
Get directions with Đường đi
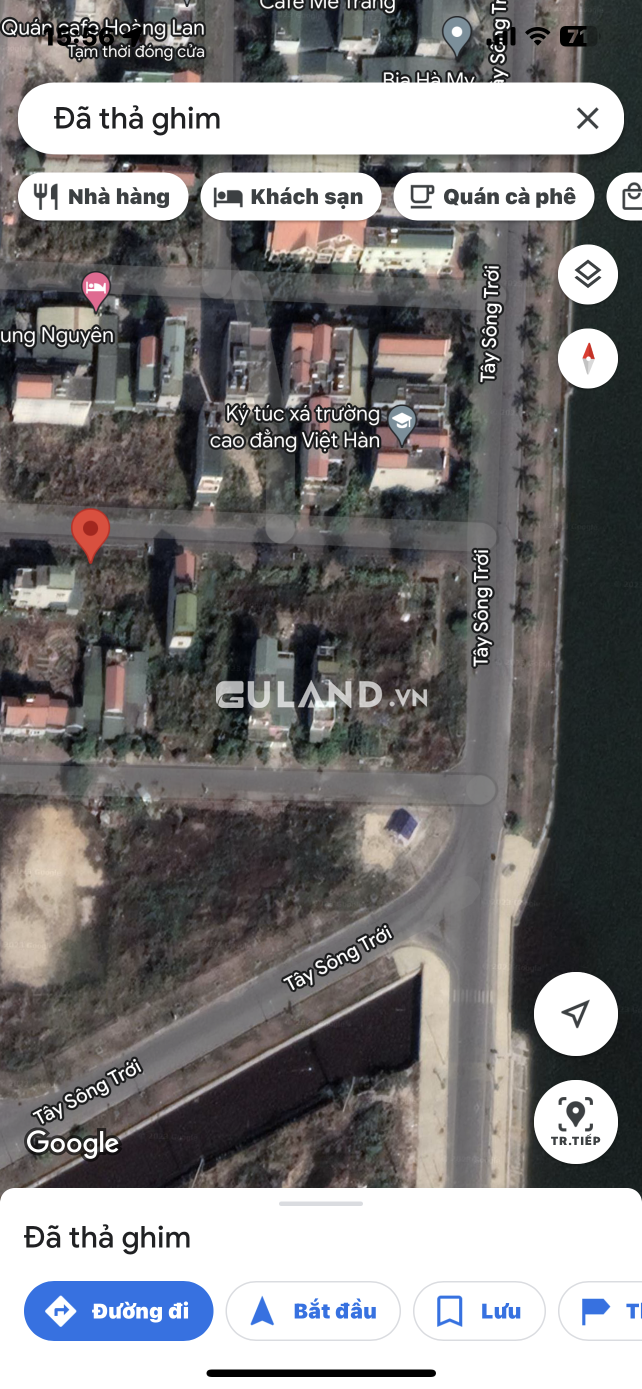tap(119, 1310)
